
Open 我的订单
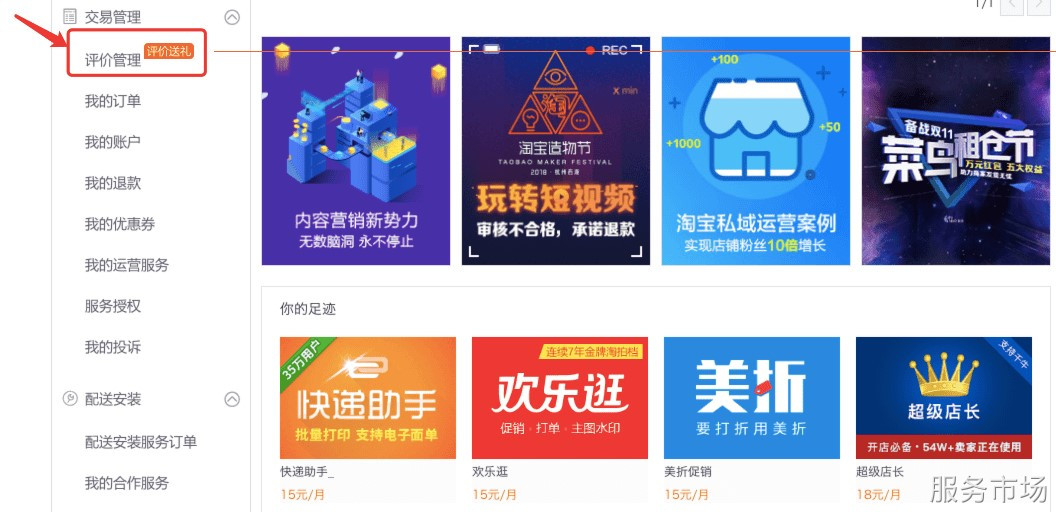point(113,101)
